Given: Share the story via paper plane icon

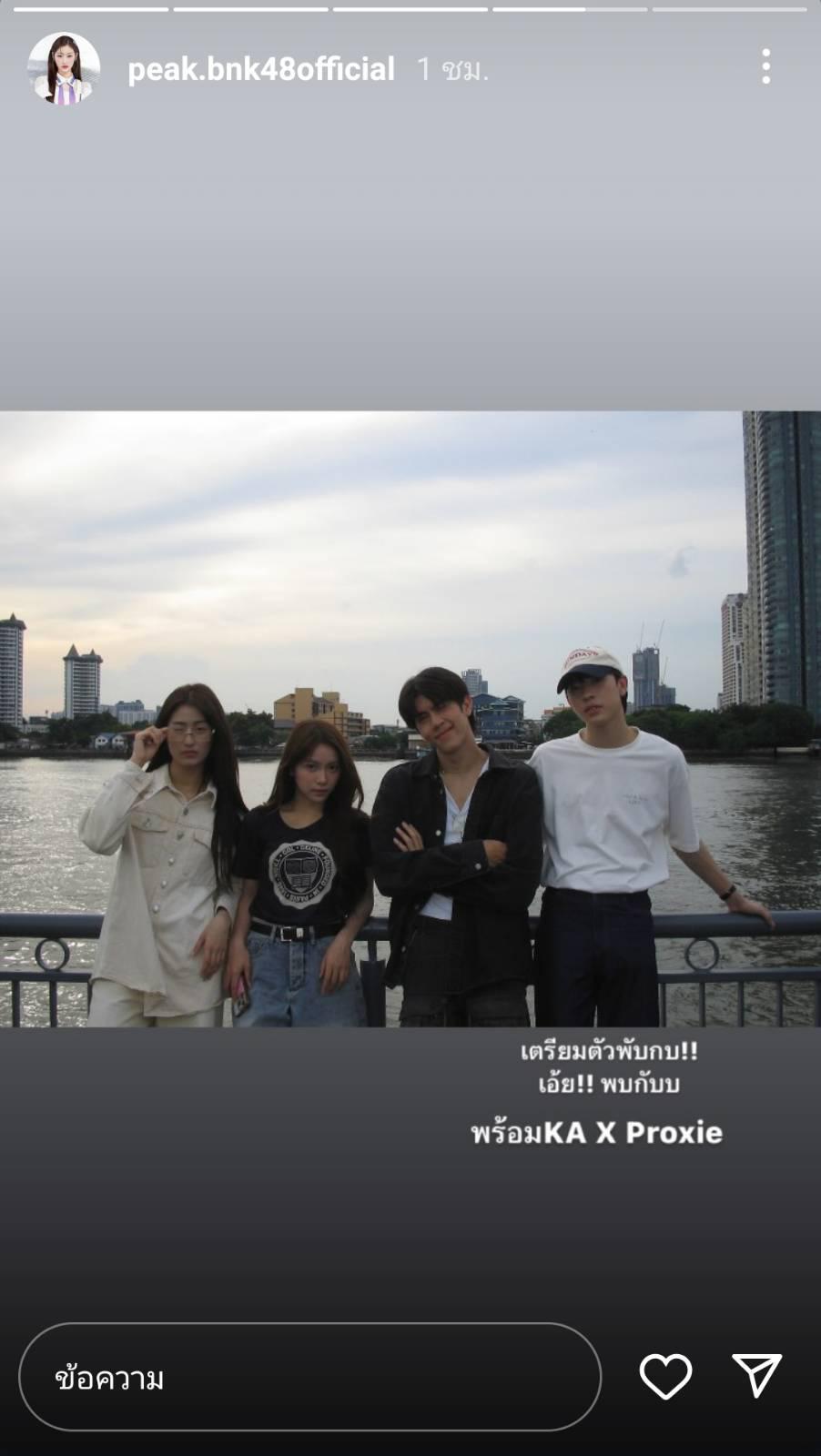Looking at the screenshot, I should point(757,1375).
